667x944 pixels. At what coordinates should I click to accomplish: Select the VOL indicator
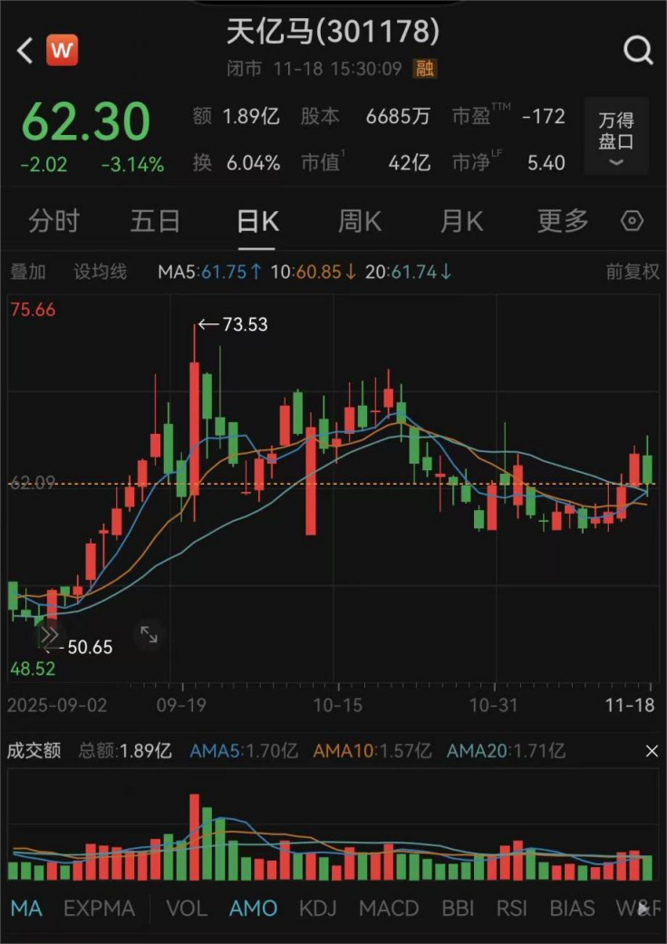(x=187, y=908)
